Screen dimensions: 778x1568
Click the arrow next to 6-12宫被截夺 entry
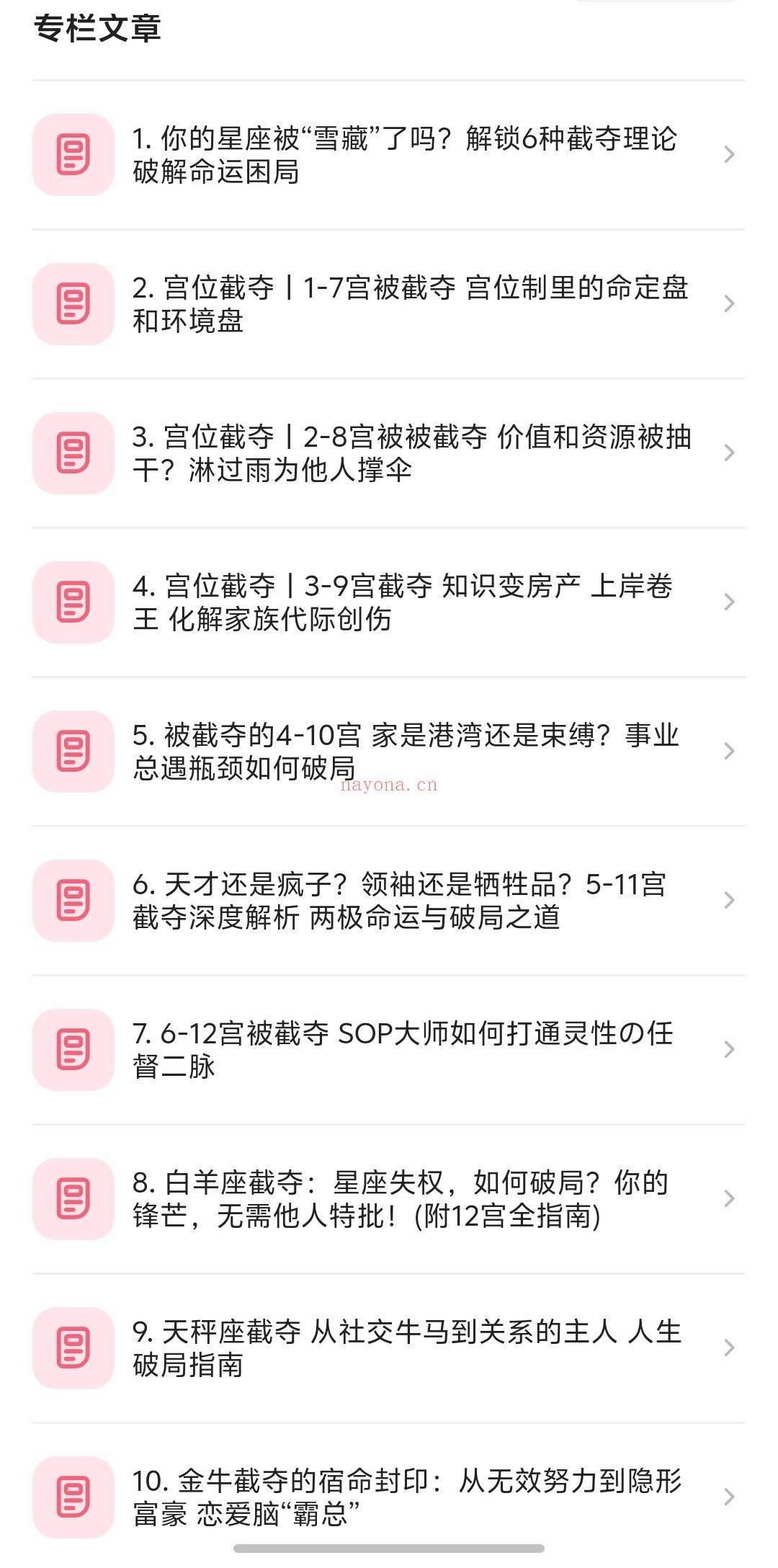(730, 1050)
